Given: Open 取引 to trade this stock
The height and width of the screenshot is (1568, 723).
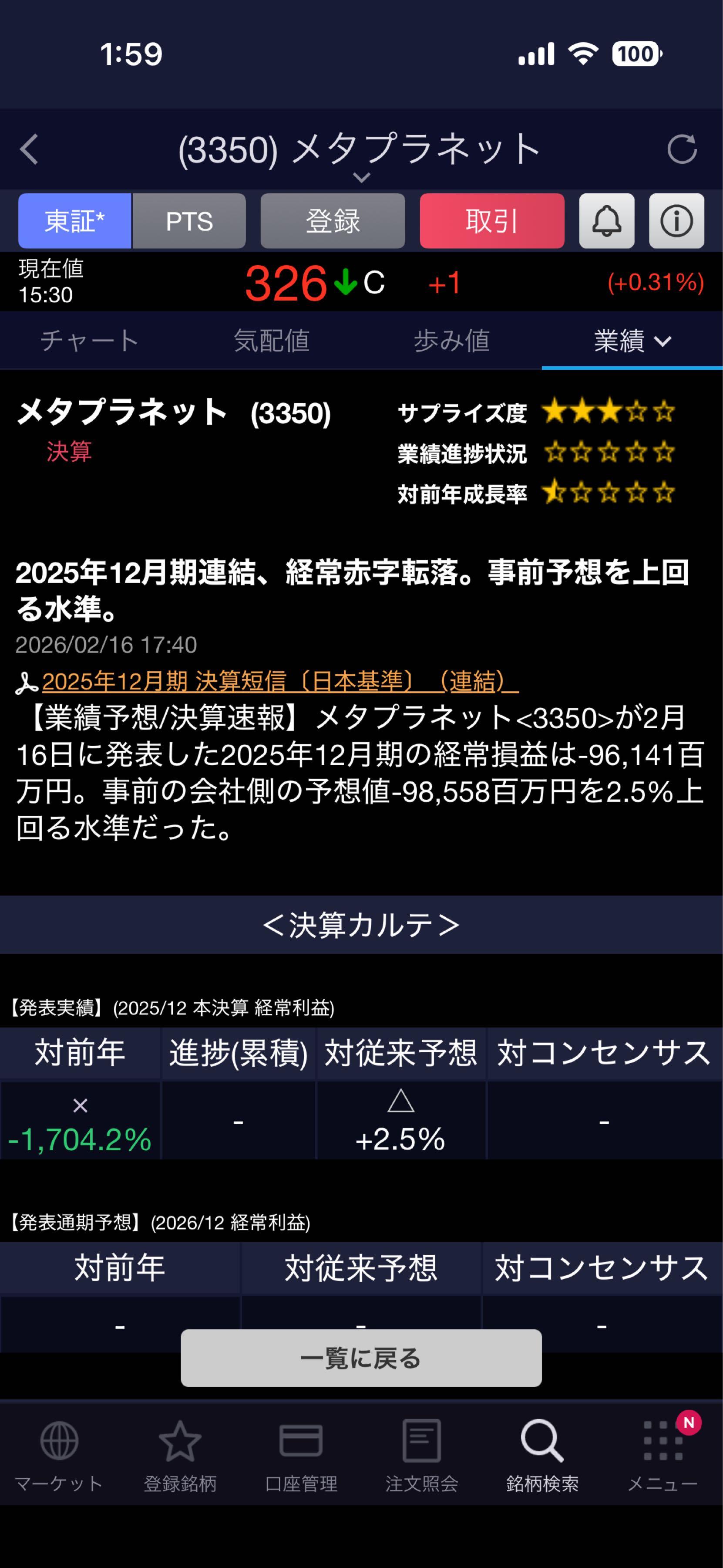Looking at the screenshot, I should coord(491,221).
